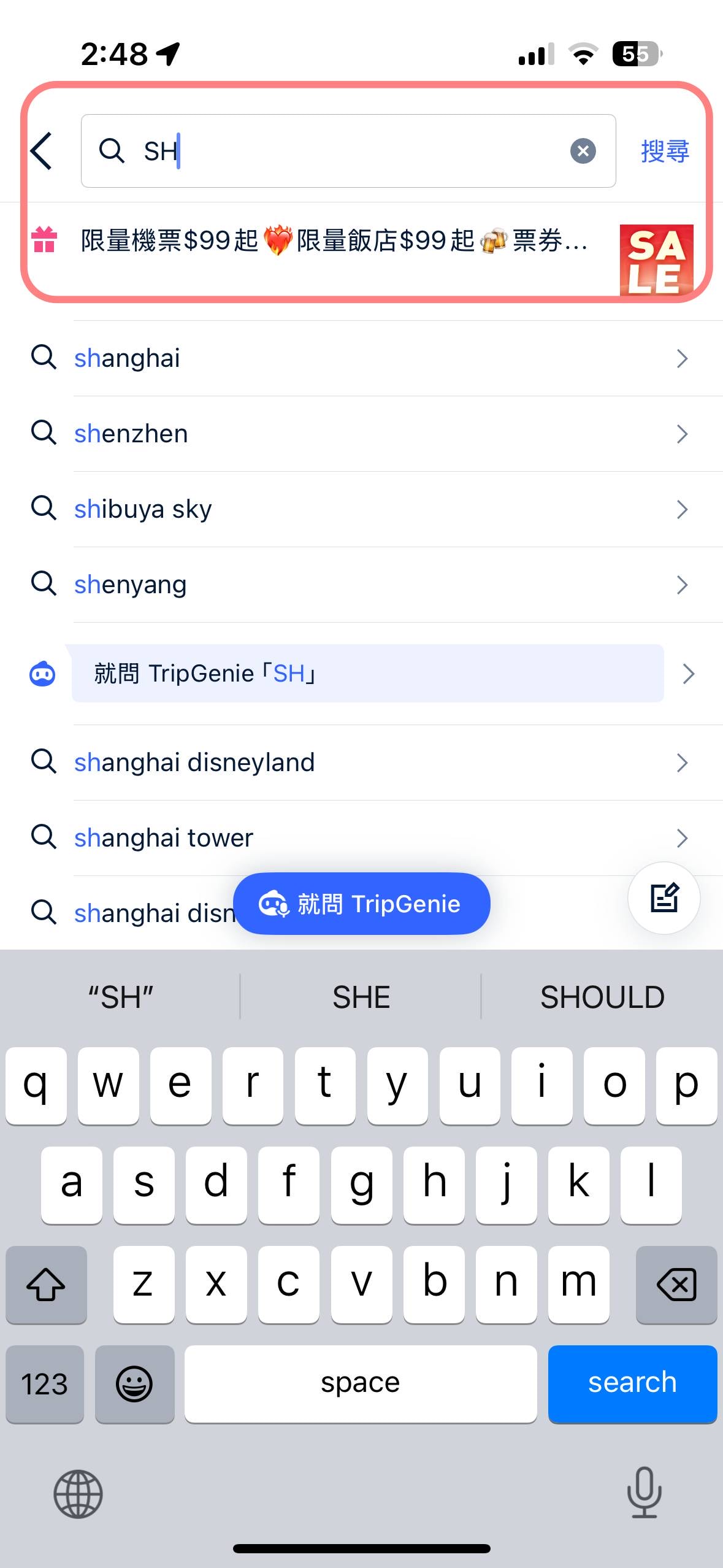This screenshot has height=1568, width=723.
Task: Clear the search text with X
Action: pos(583,151)
